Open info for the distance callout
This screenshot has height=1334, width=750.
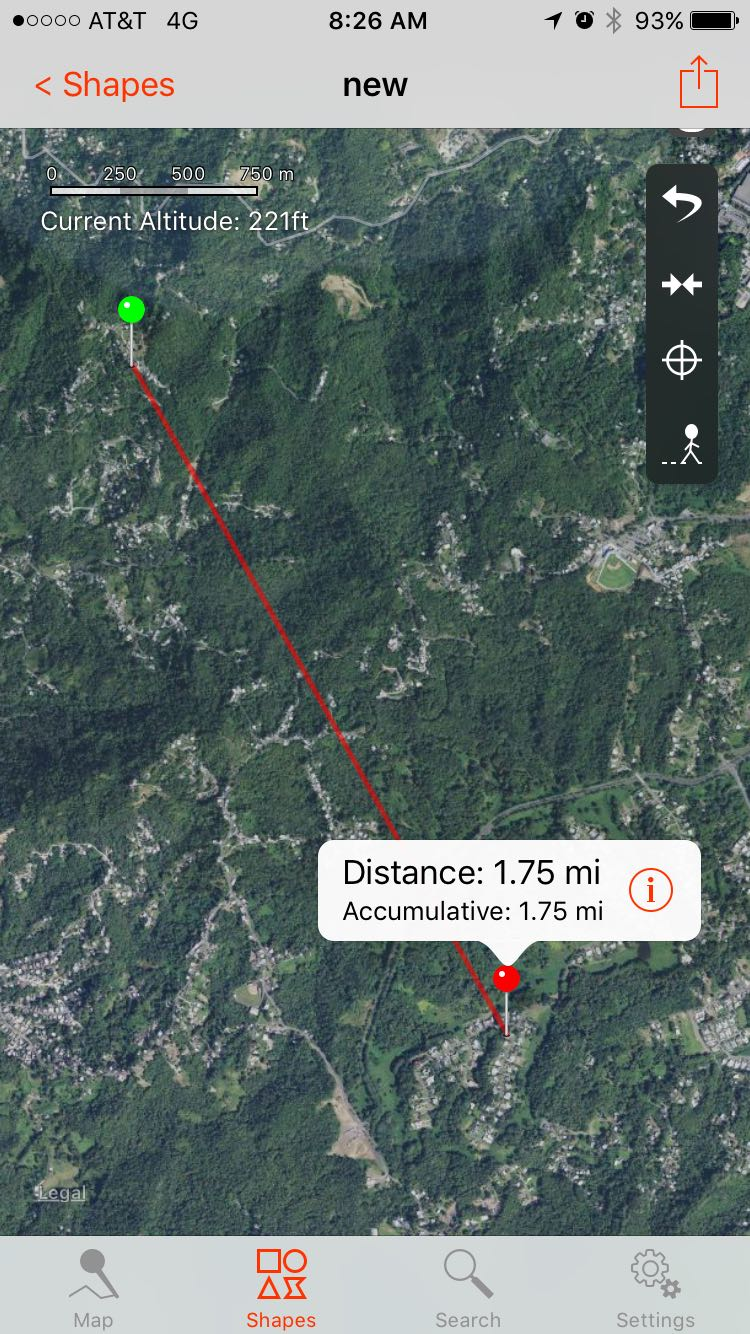651,889
